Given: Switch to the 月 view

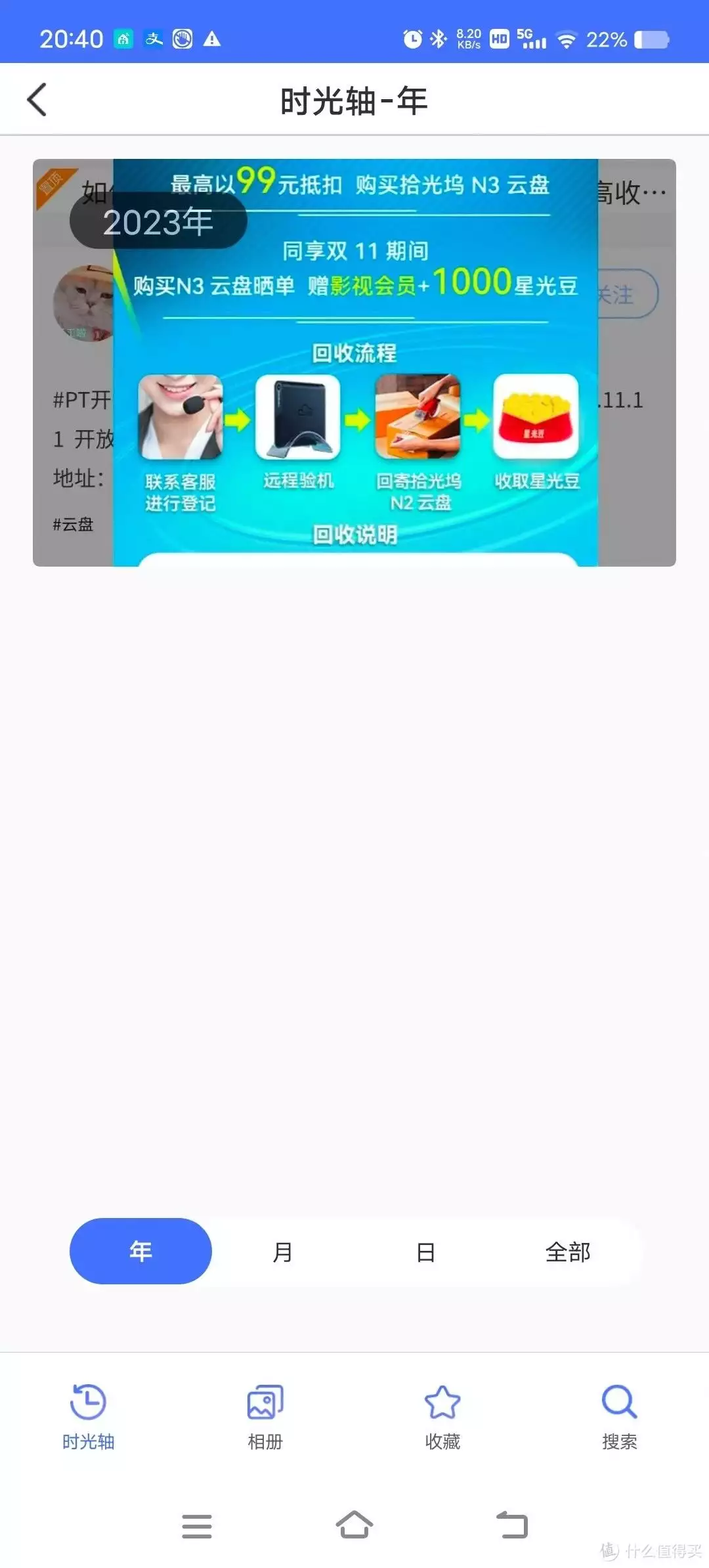Looking at the screenshot, I should coord(283,1252).
